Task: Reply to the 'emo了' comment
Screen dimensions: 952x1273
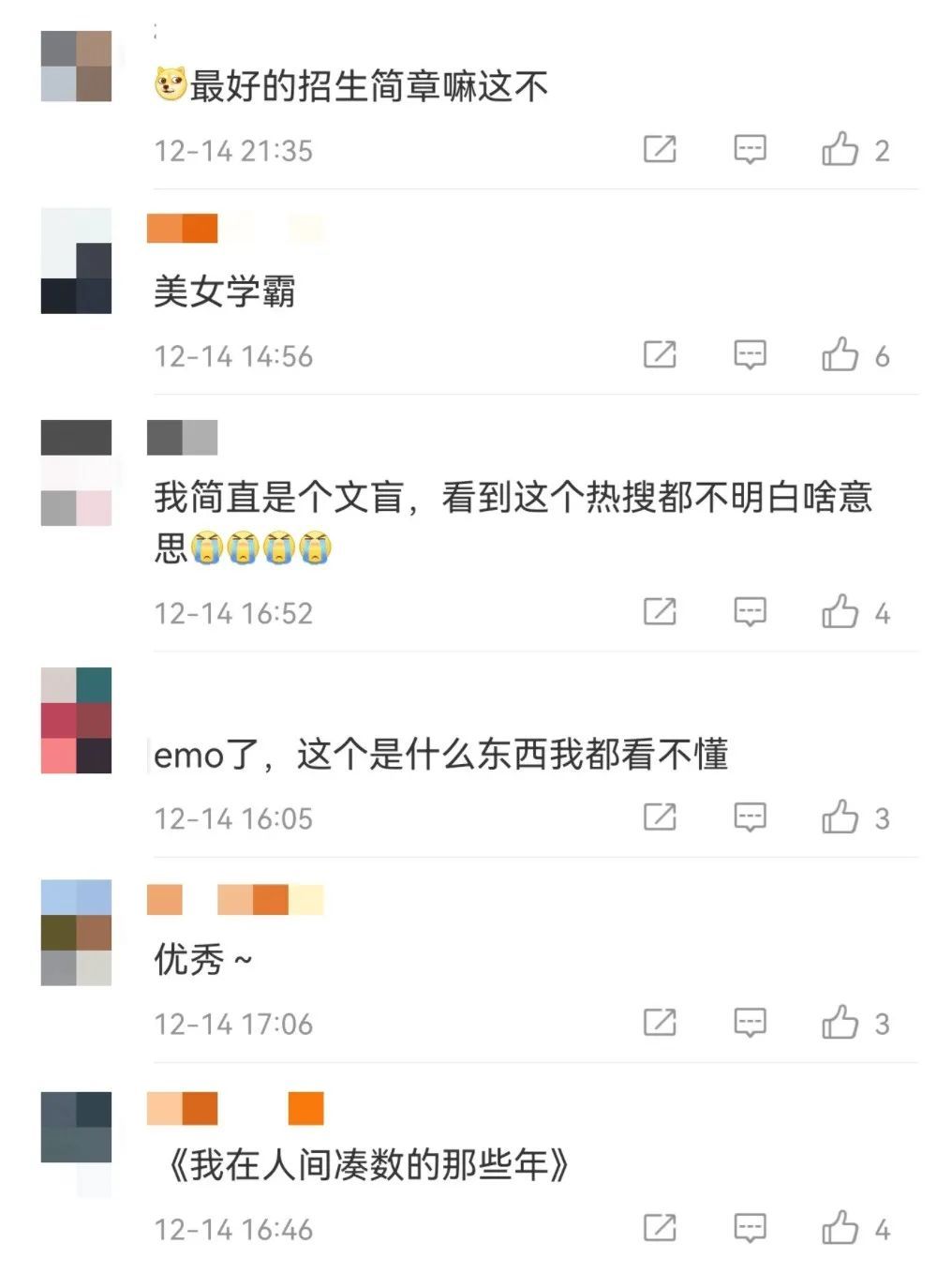Action: pyautogui.click(x=750, y=816)
